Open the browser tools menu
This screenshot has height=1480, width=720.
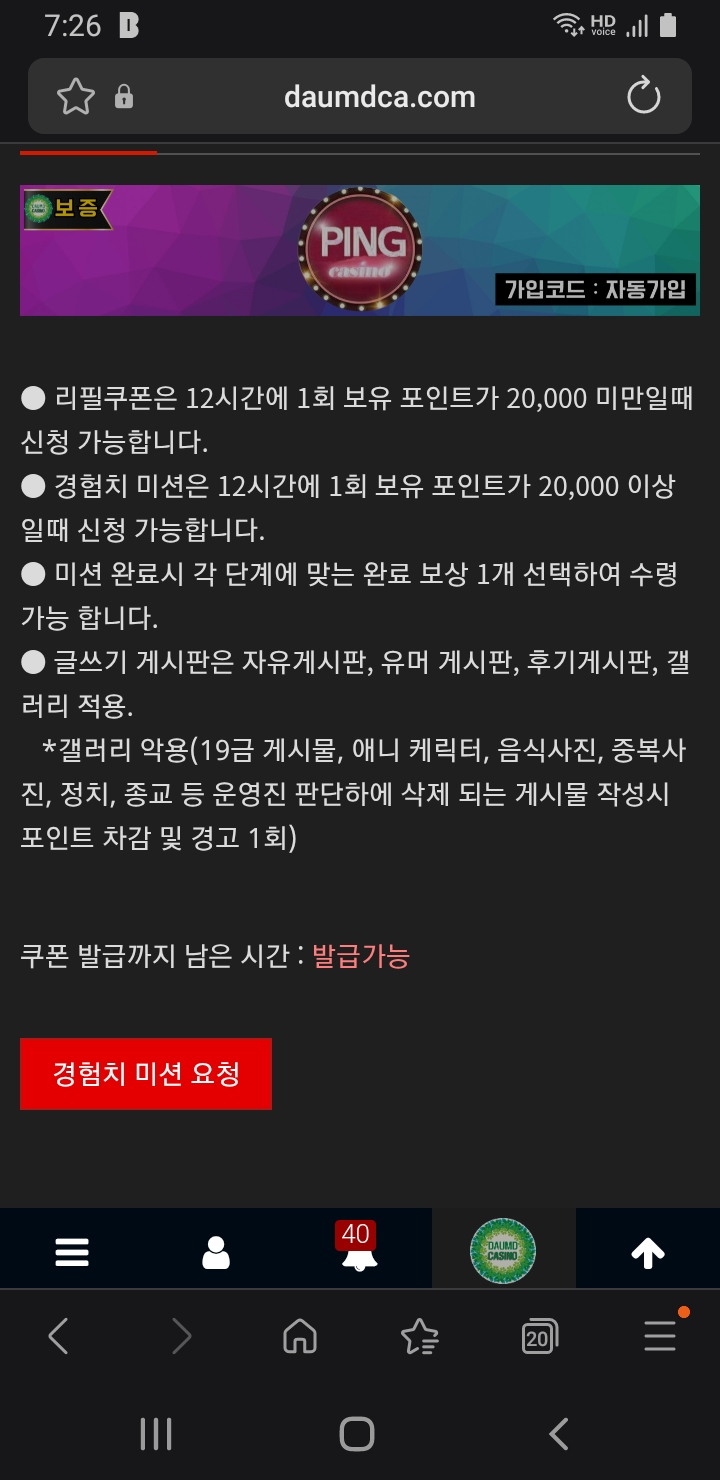coord(660,1336)
